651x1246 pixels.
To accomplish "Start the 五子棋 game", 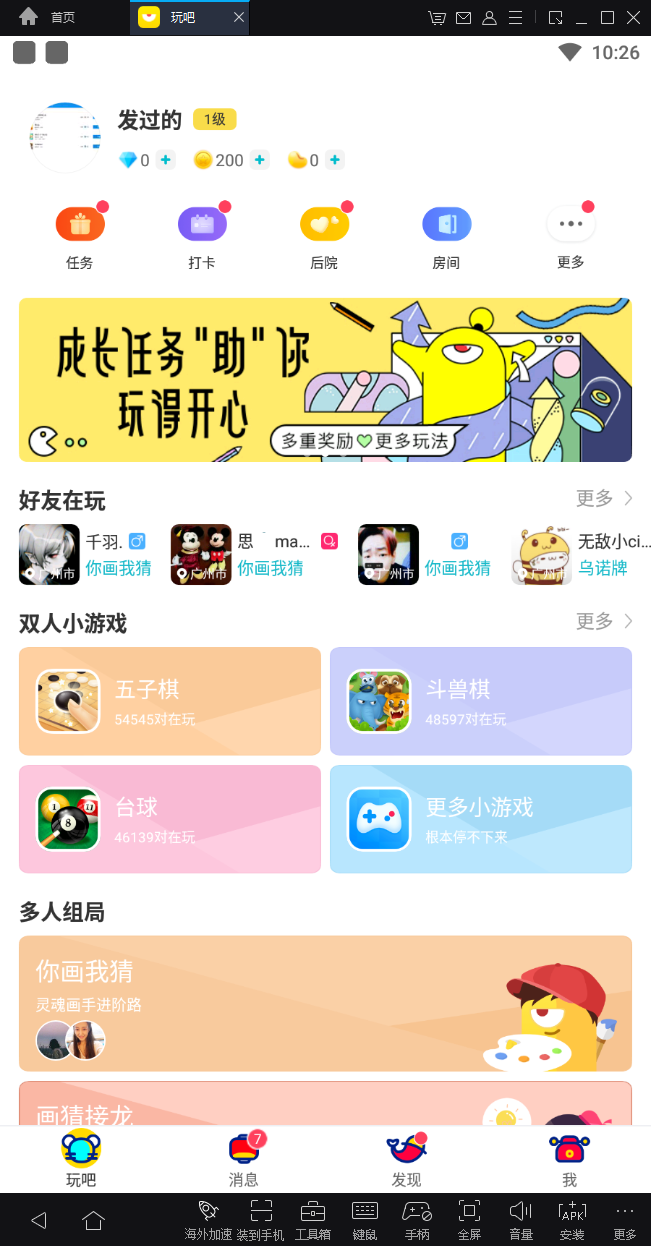I will [x=170, y=701].
